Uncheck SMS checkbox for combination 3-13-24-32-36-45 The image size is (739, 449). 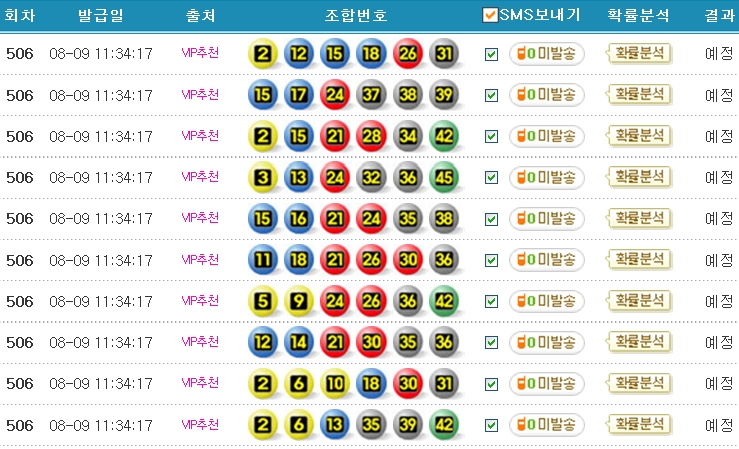point(491,177)
